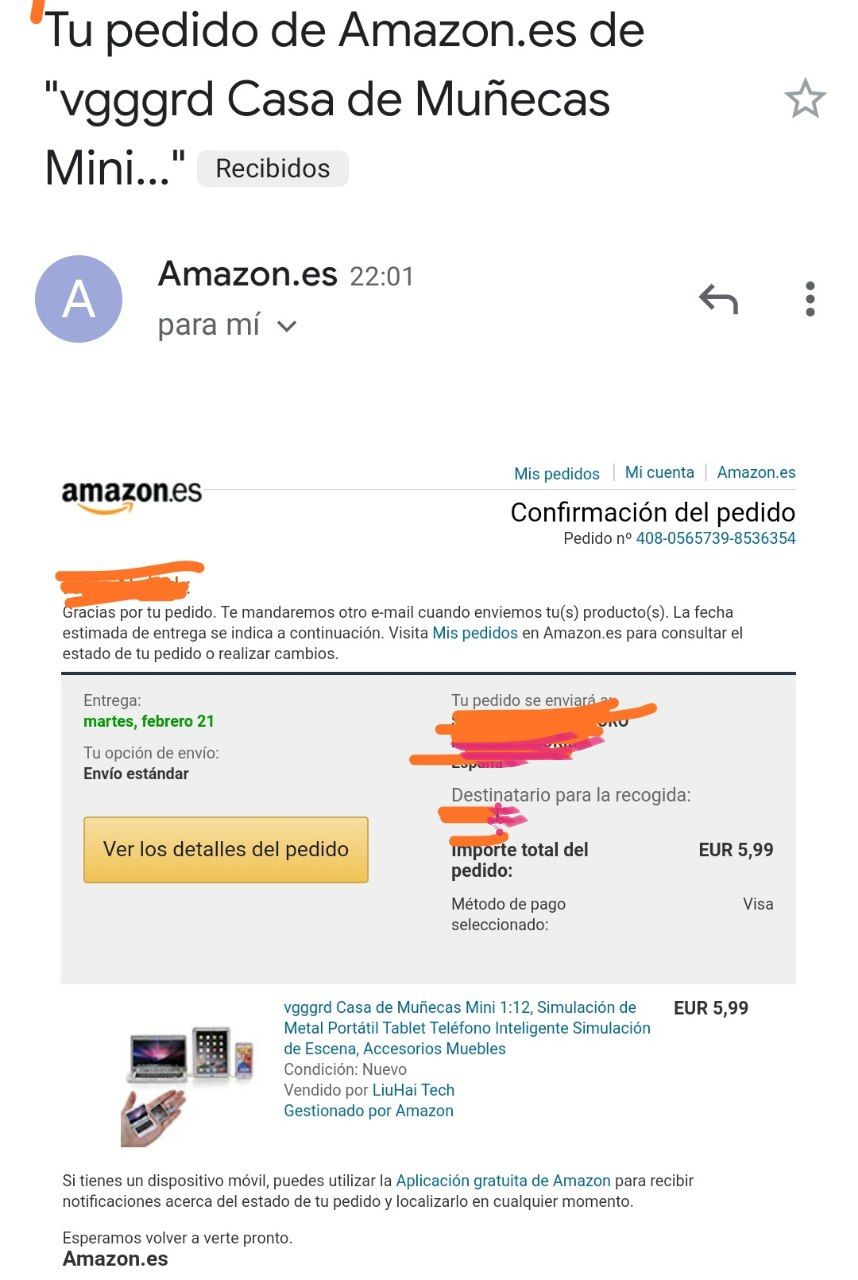Open the Mis pedidos header link
Image resolution: width=858 pixels, height=1280 pixels.
click(x=556, y=473)
